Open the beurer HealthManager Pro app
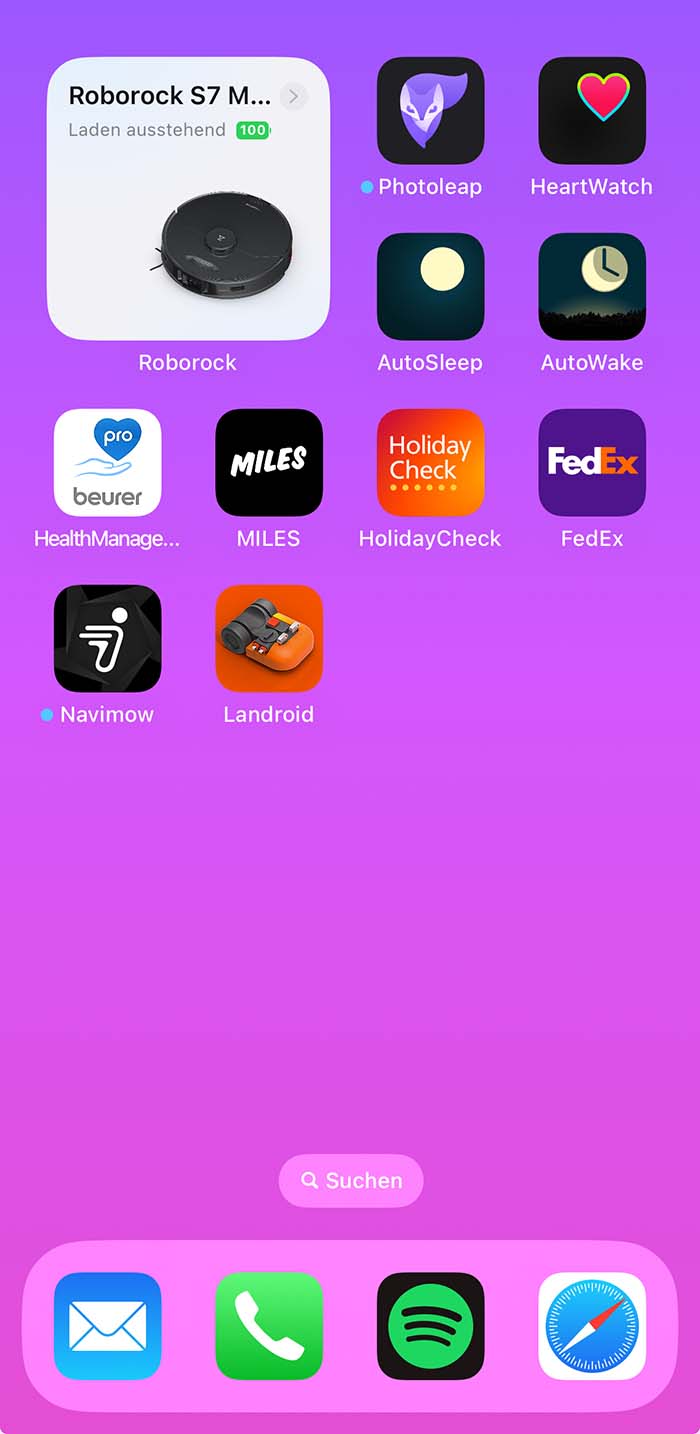 tap(107, 463)
